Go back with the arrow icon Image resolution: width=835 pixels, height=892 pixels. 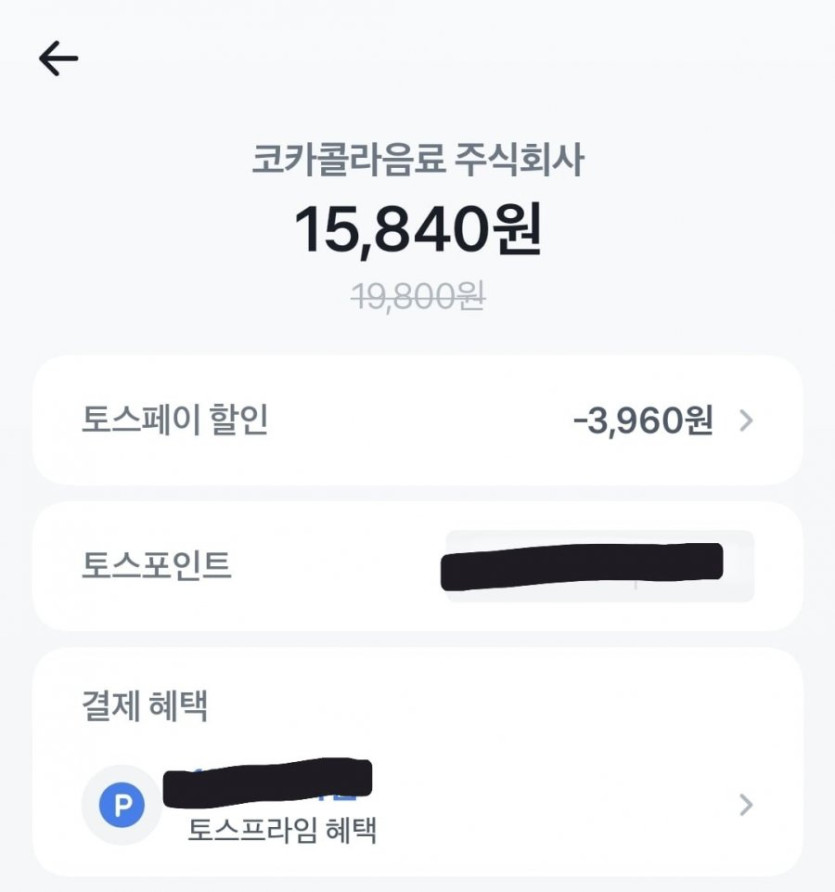click(x=58, y=59)
